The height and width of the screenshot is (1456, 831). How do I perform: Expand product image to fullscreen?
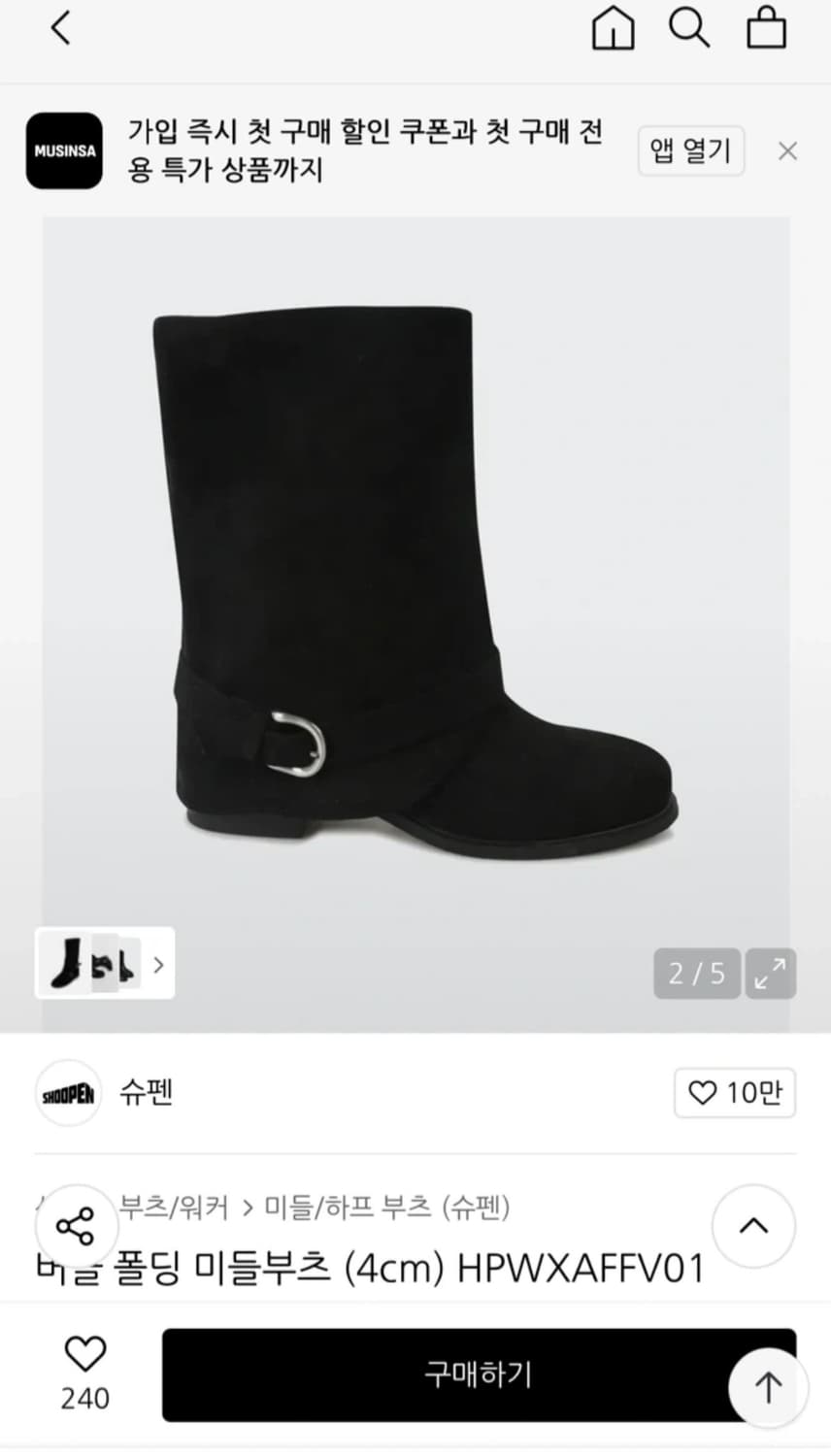click(x=770, y=973)
